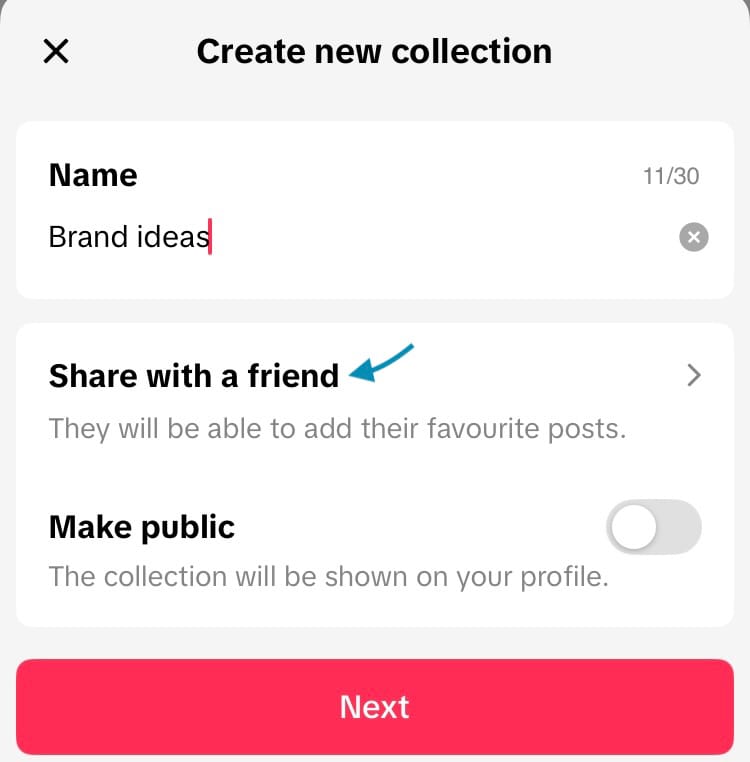The image size is (750, 762).
Task: Toggle the Make public switch
Action: point(654,527)
